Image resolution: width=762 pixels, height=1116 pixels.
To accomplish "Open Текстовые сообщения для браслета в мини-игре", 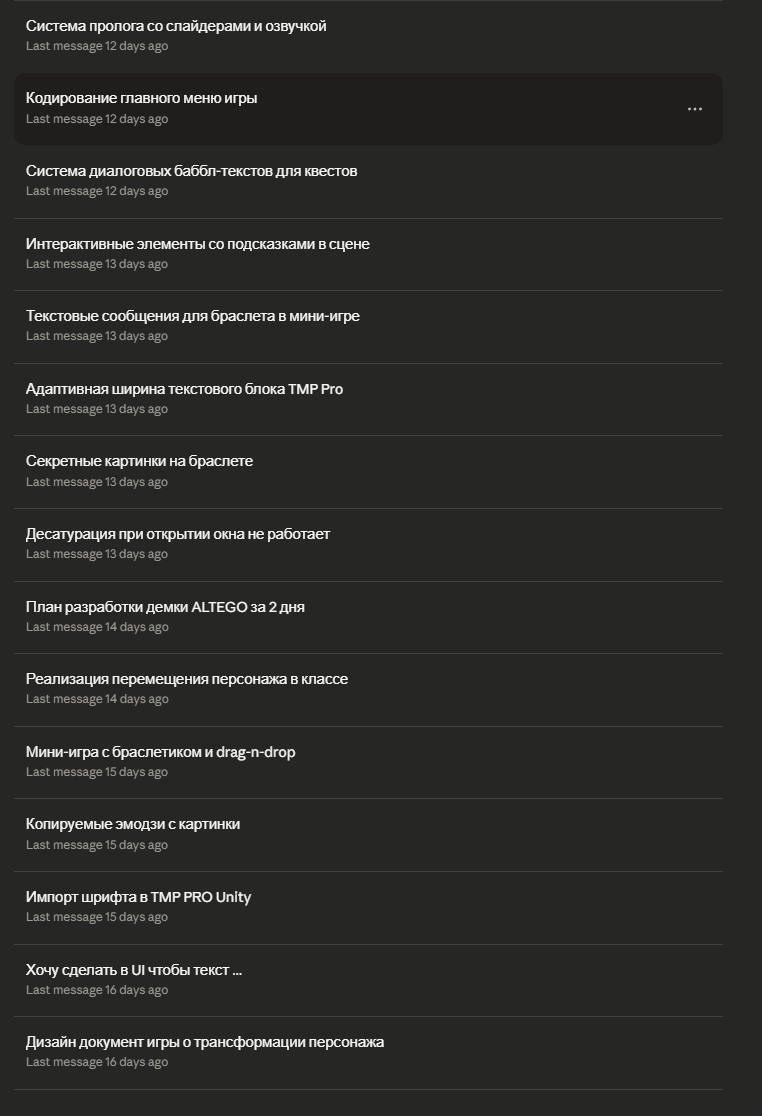I will [369, 327].
